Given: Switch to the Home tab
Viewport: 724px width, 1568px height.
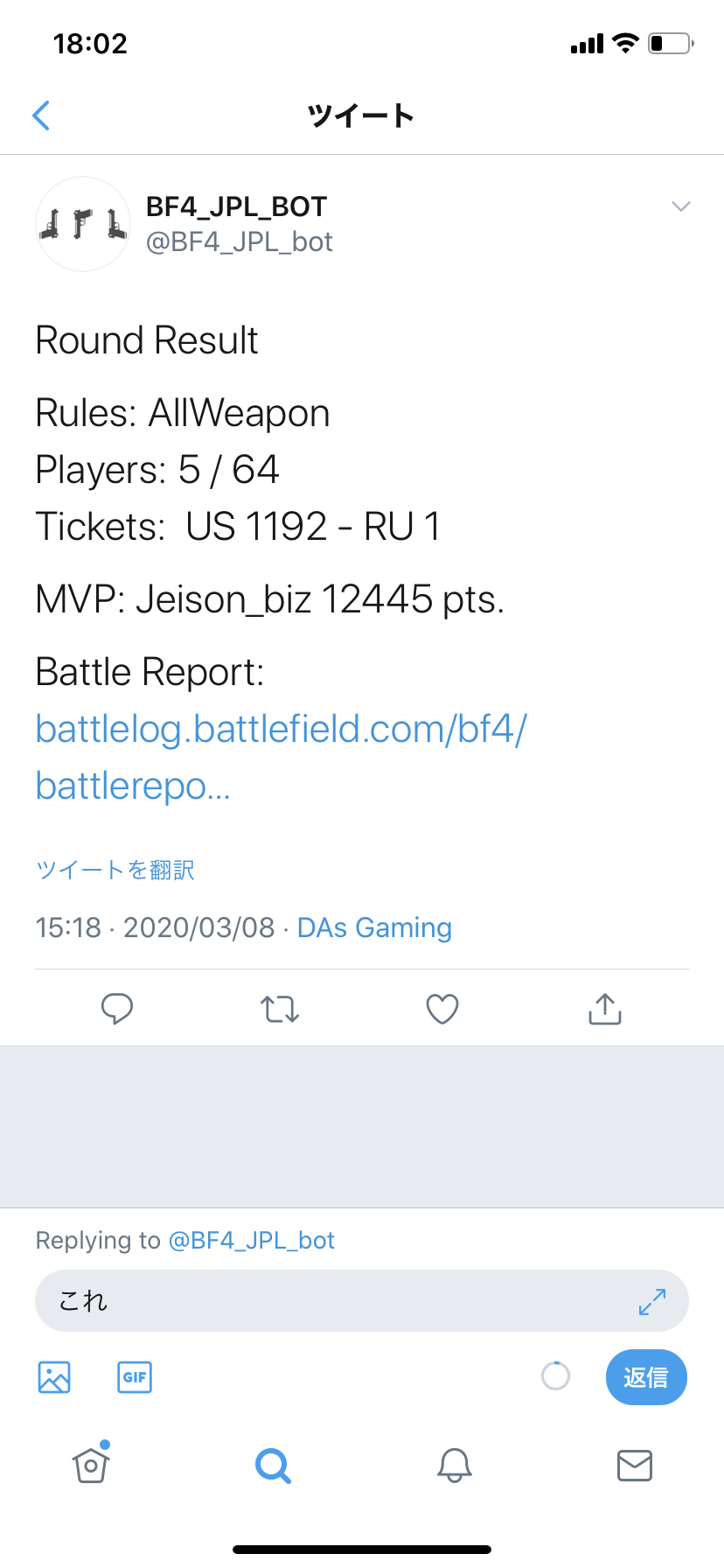Looking at the screenshot, I should click(x=91, y=1465).
